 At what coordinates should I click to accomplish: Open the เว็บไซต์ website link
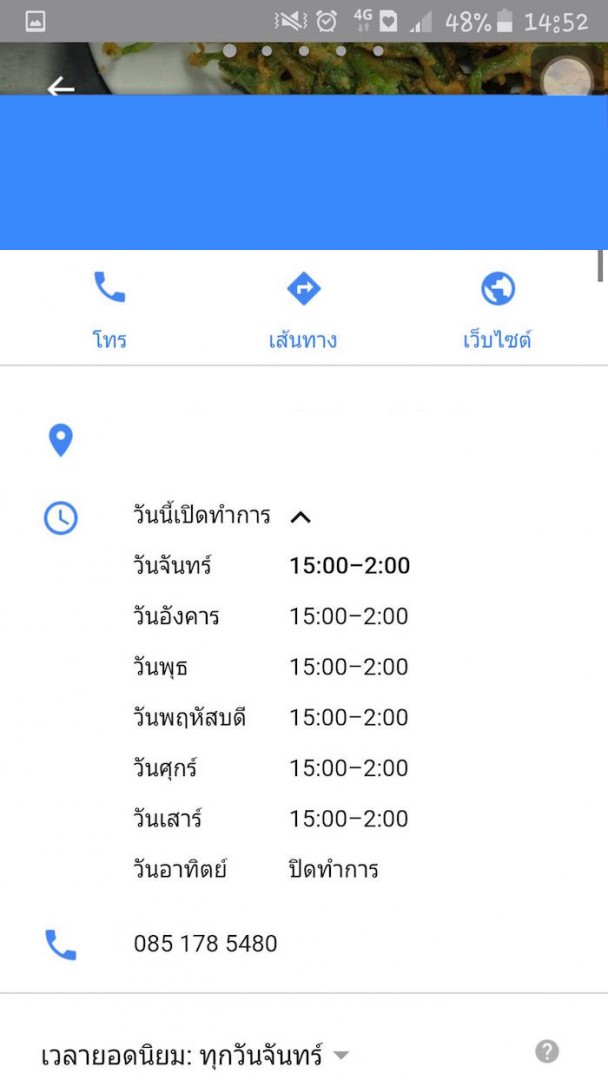coord(497,310)
